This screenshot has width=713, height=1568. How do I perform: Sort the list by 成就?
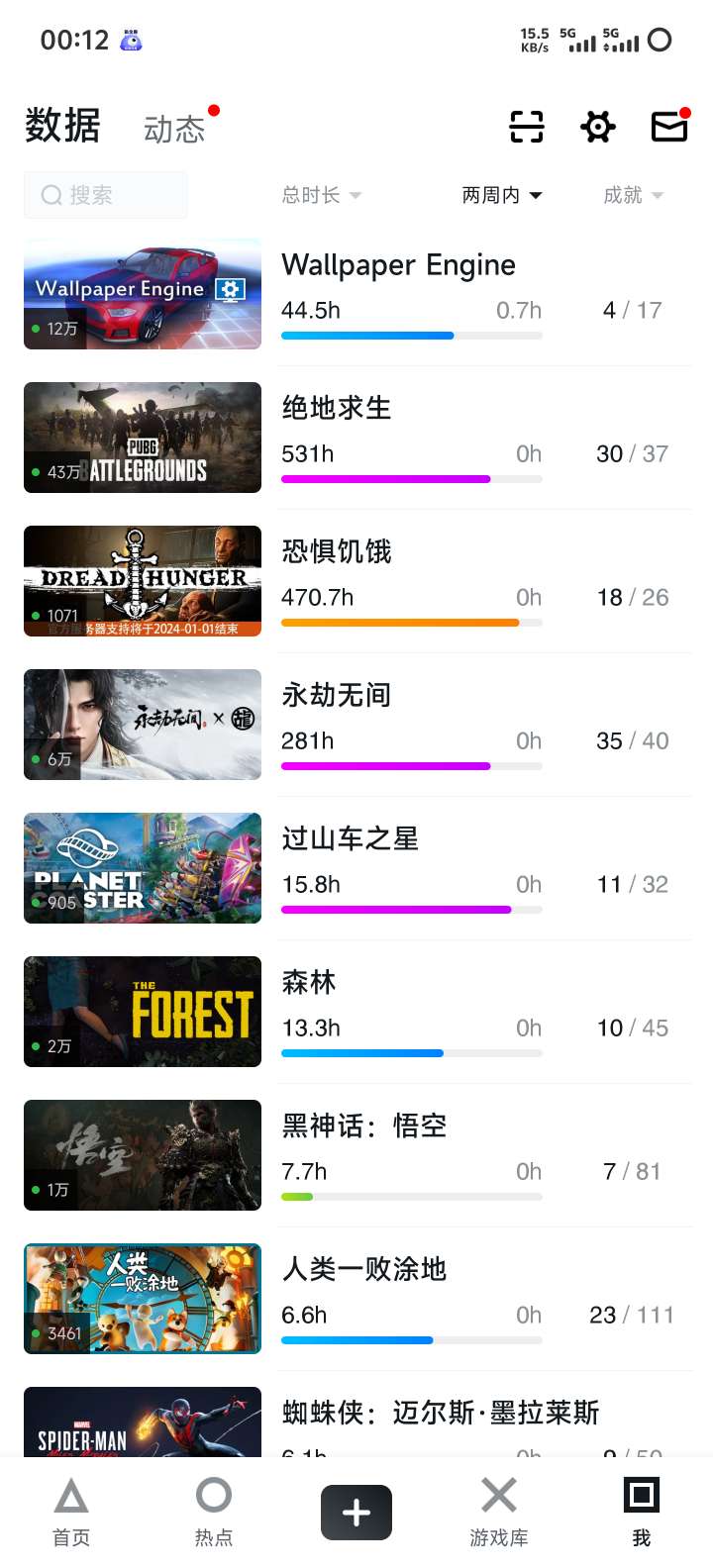(633, 195)
